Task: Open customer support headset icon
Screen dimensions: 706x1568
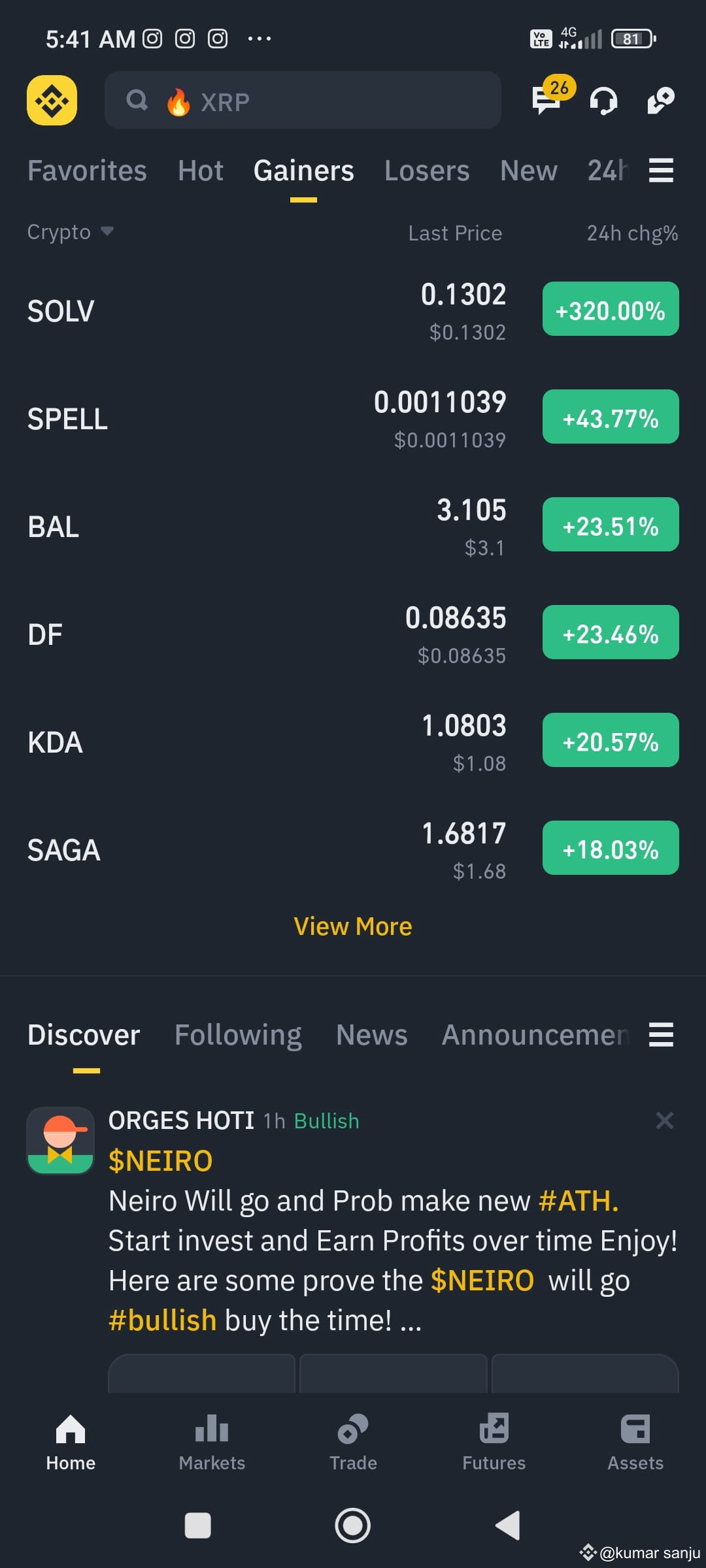Action: click(x=603, y=101)
